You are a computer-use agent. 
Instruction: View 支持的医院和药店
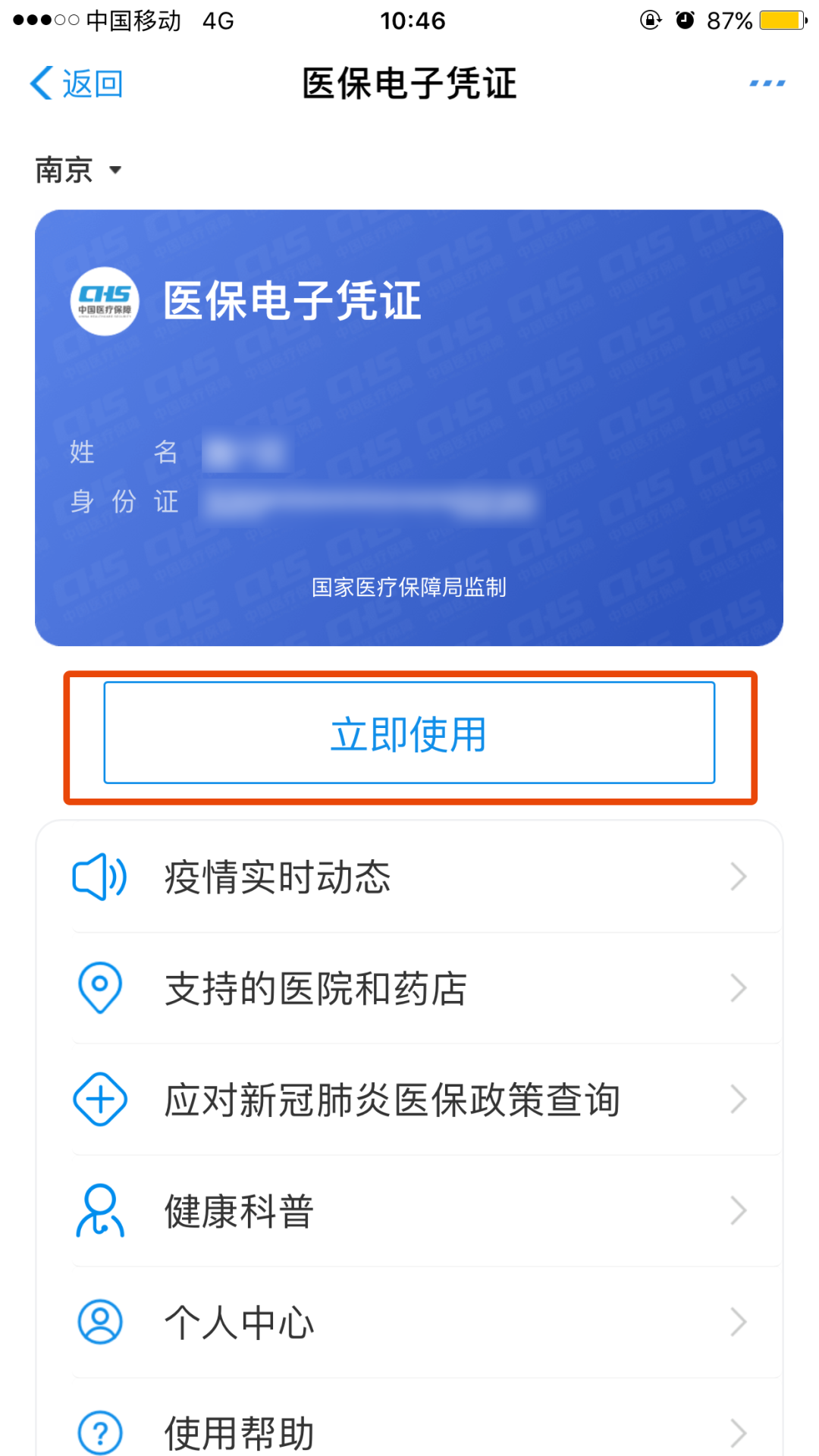(409, 988)
